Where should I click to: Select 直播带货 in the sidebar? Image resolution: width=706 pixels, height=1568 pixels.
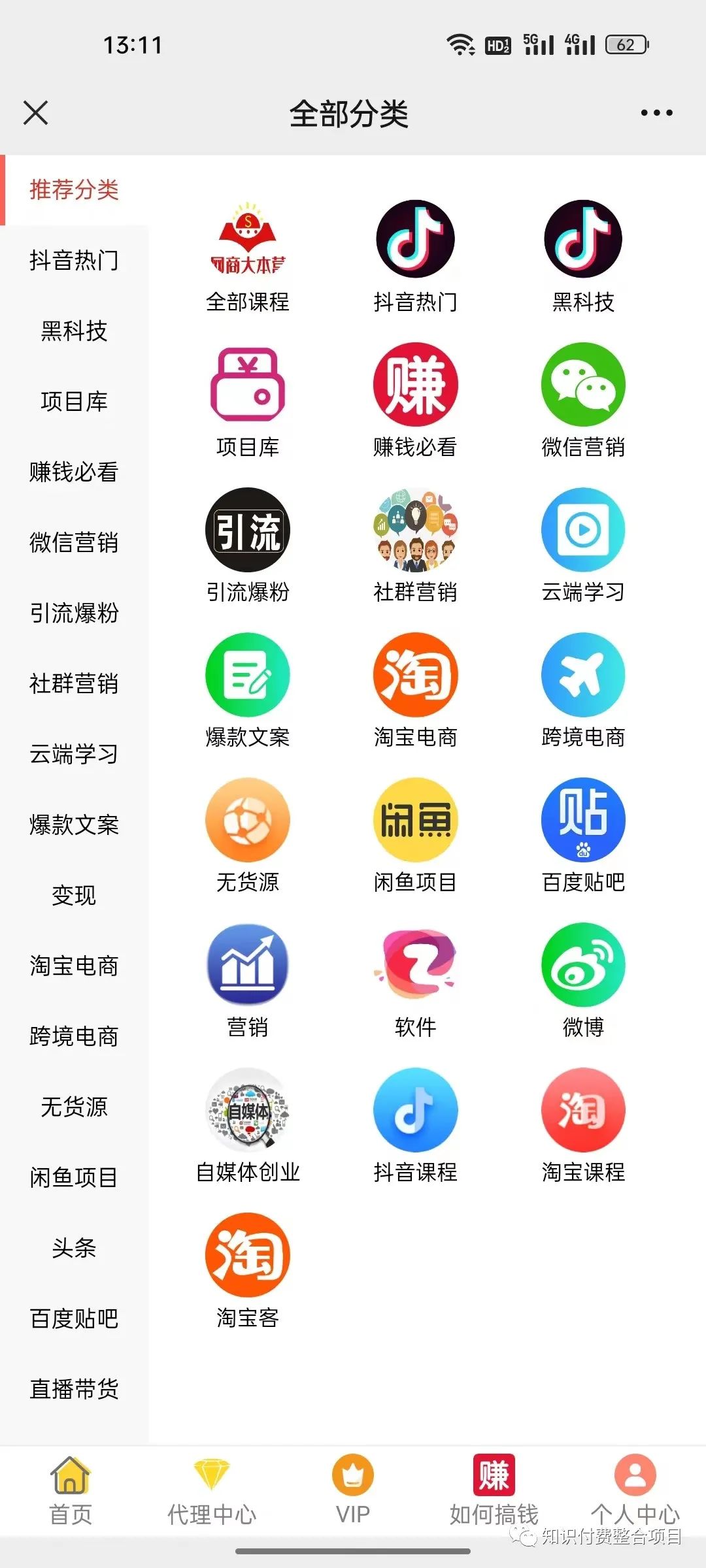tap(74, 1389)
